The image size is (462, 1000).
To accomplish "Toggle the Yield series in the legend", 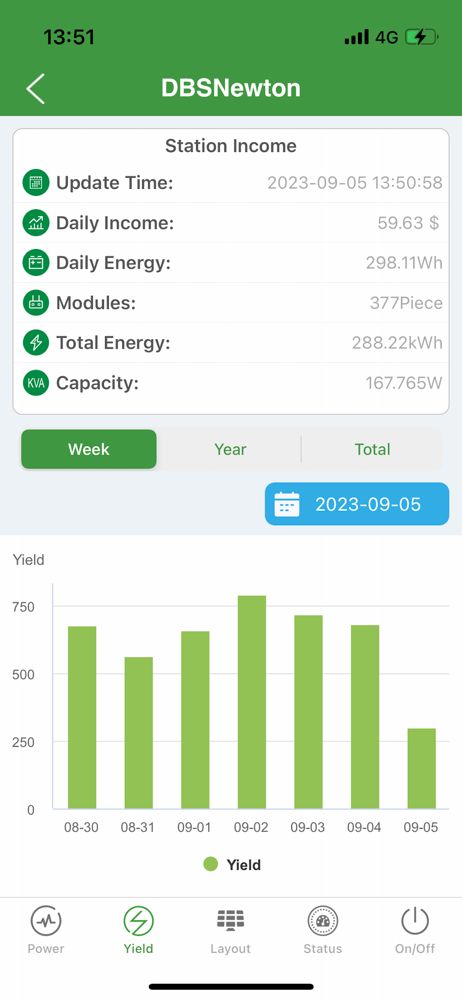I will coord(232,865).
